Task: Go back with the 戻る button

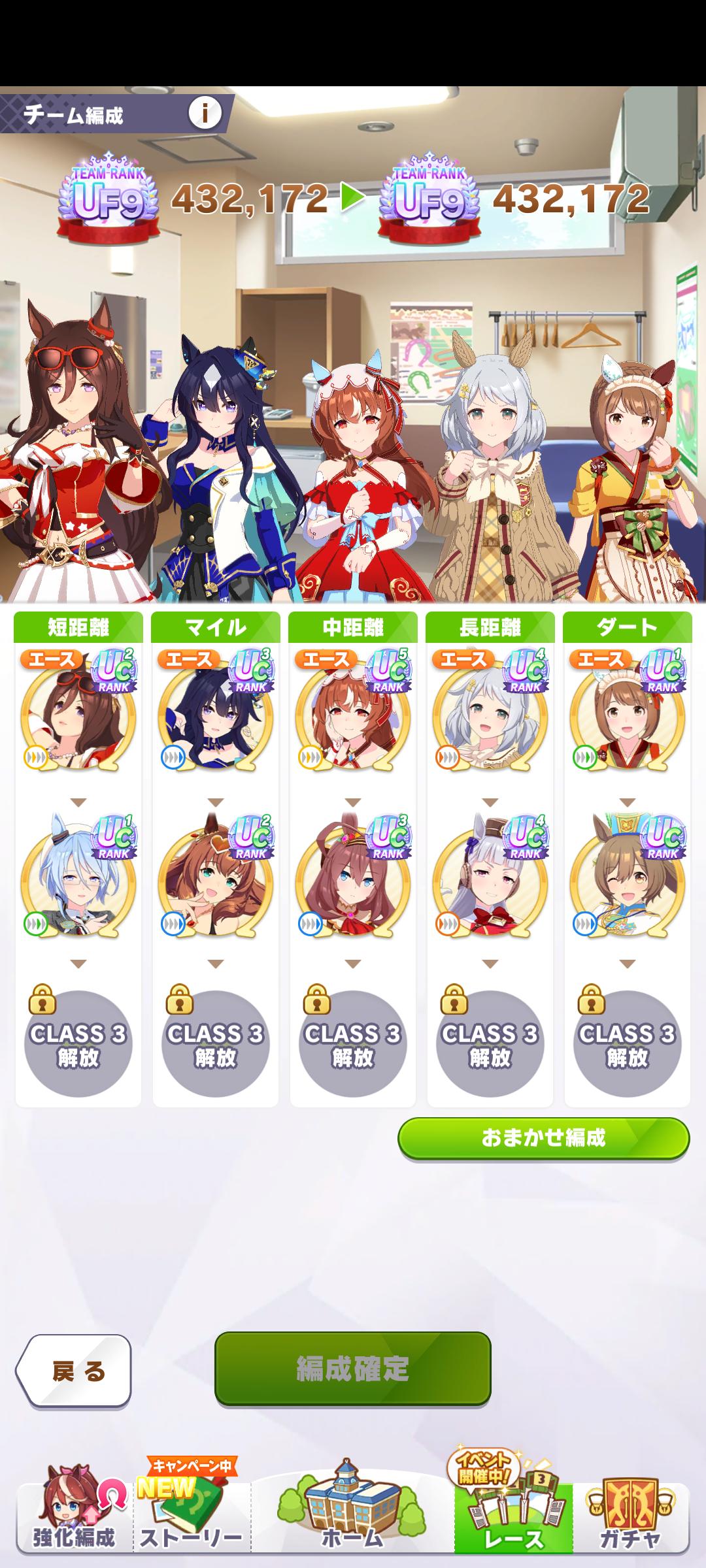Action: click(75, 1371)
